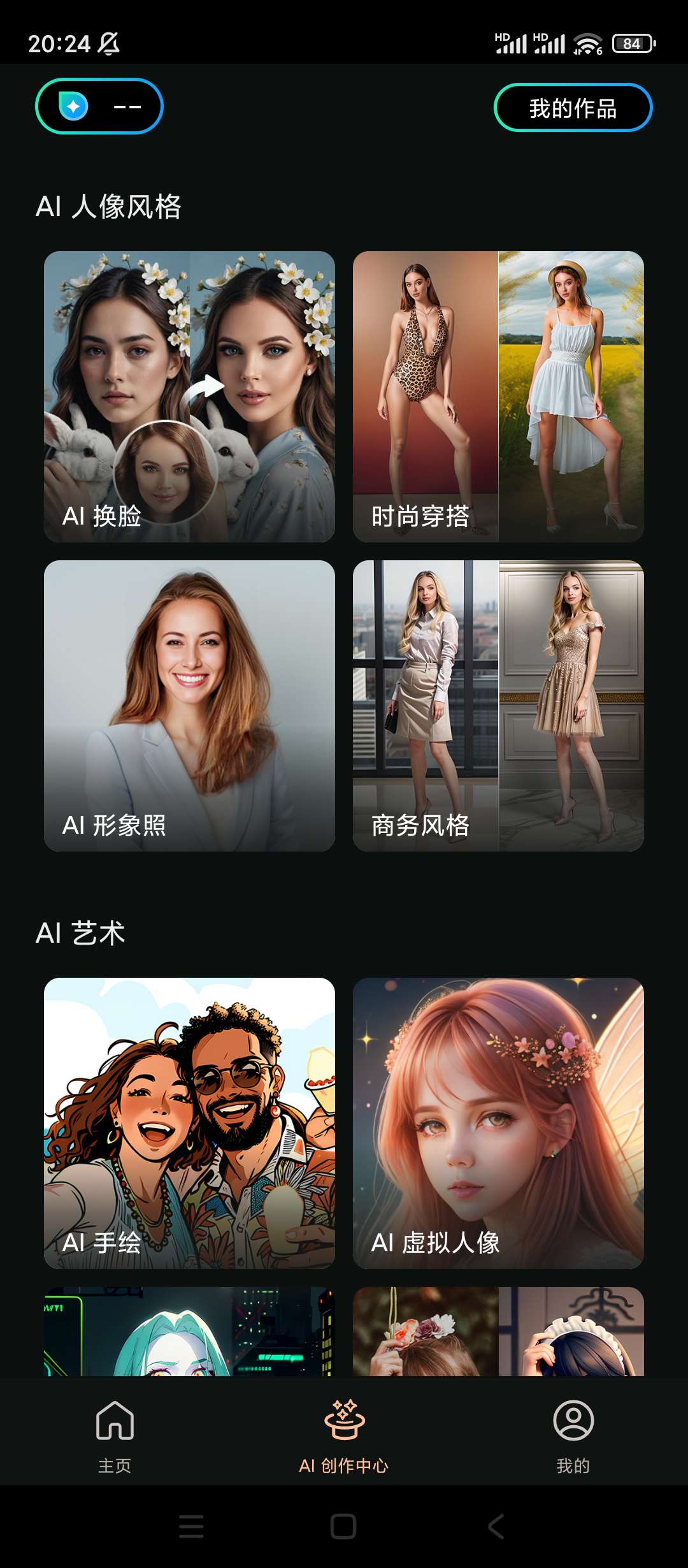
Task: Switch to the AI 创作中心 tab
Action: [x=344, y=1435]
